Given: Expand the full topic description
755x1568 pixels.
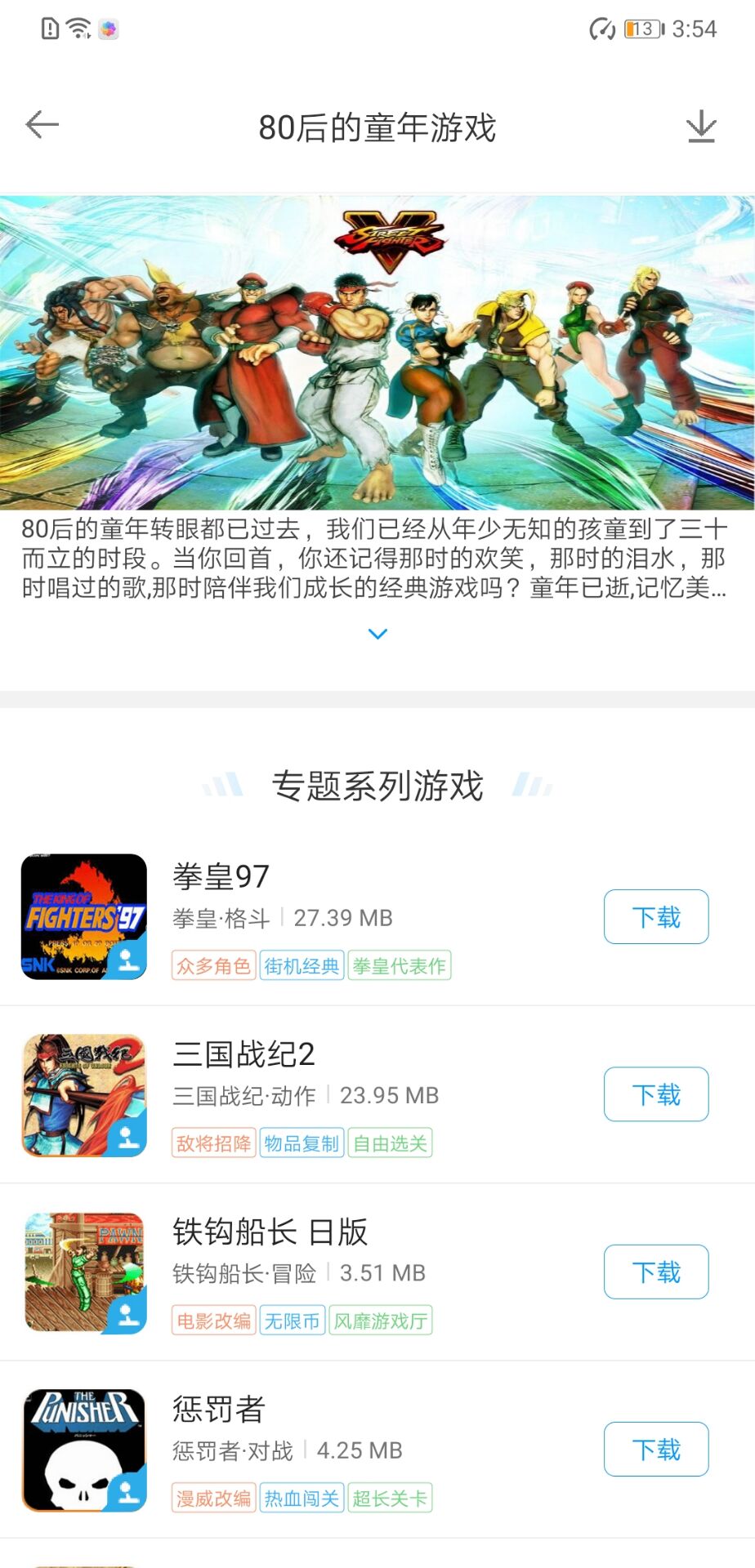Looking at the screenshot, I should pos(377,634).
